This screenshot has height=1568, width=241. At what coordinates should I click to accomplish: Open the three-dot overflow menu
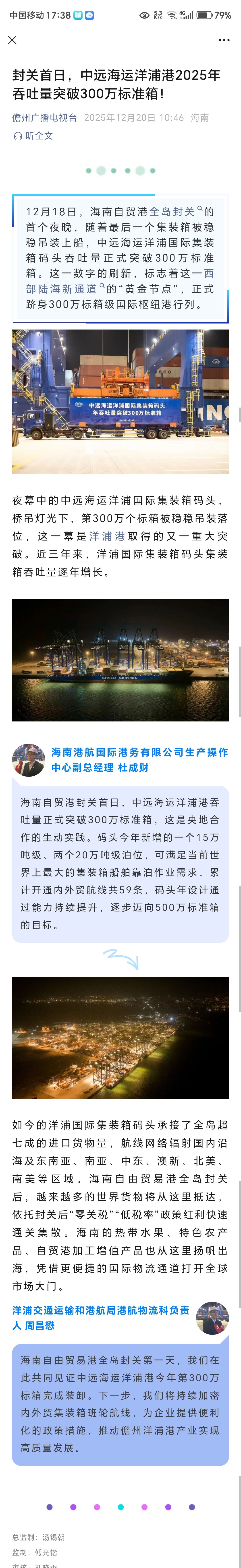pyautogui.click(x=224, y=40)
